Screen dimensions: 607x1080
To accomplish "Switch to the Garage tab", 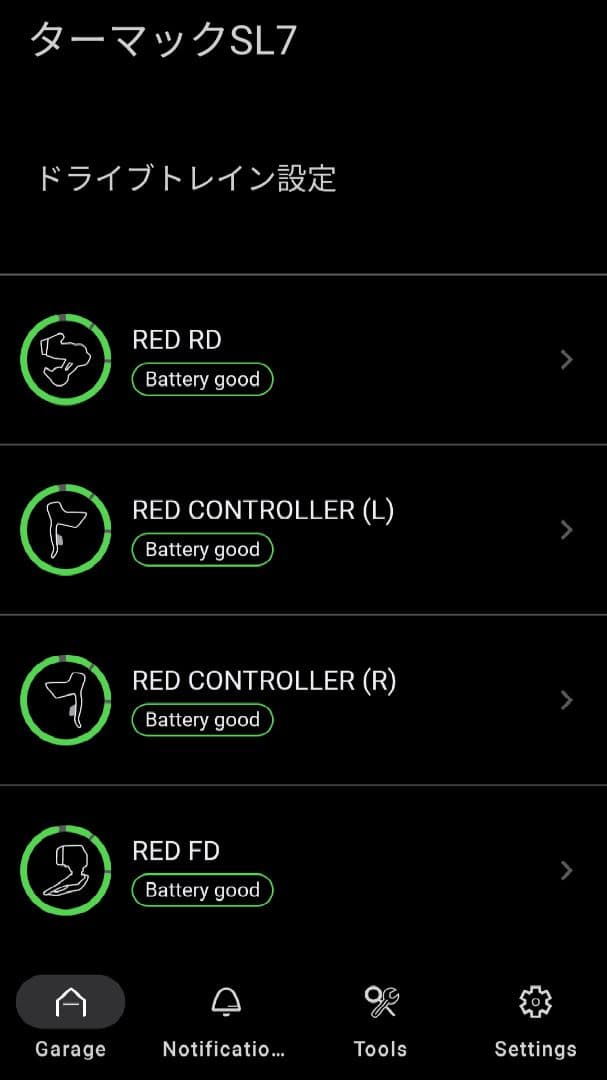I will [70, 1018].
